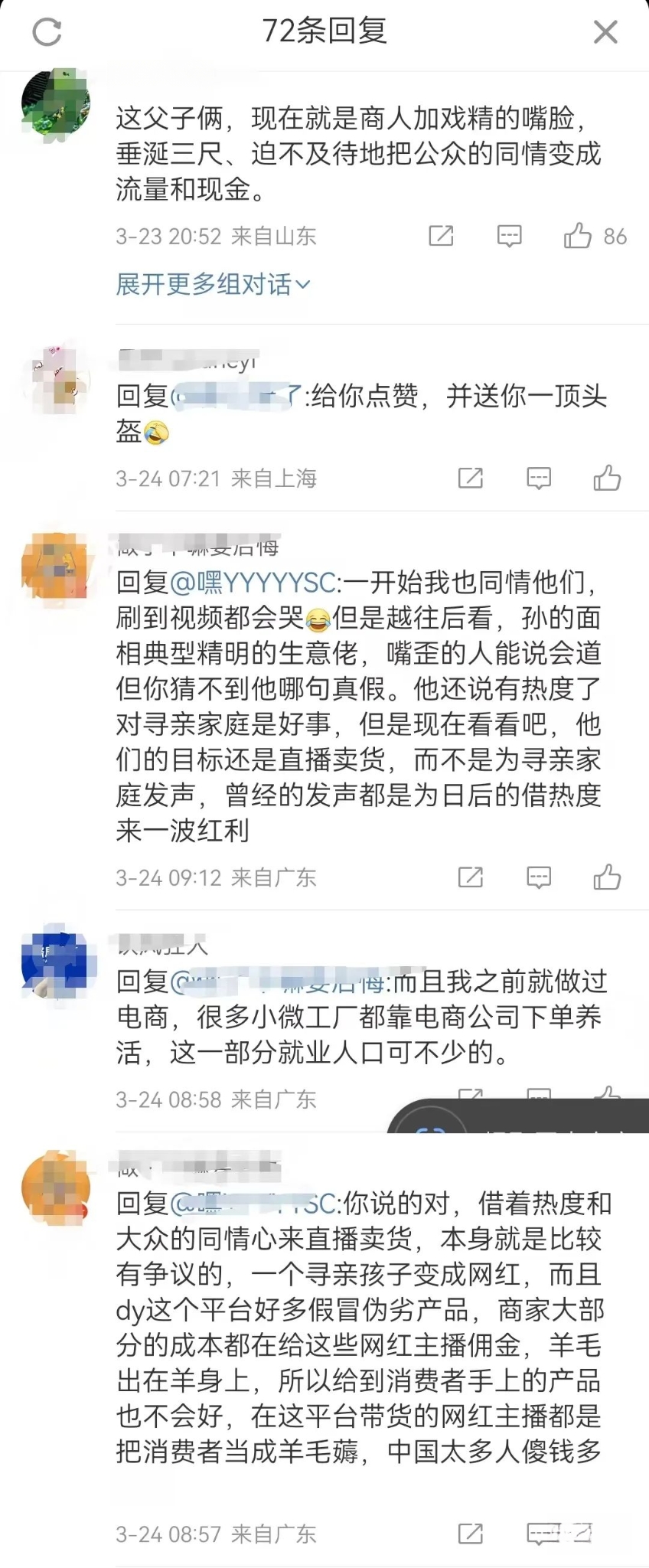Share the 3-24 08:57 Guangdong reply
The width and height of the screenshot is (649, 1568).
tap(470, 1533)
